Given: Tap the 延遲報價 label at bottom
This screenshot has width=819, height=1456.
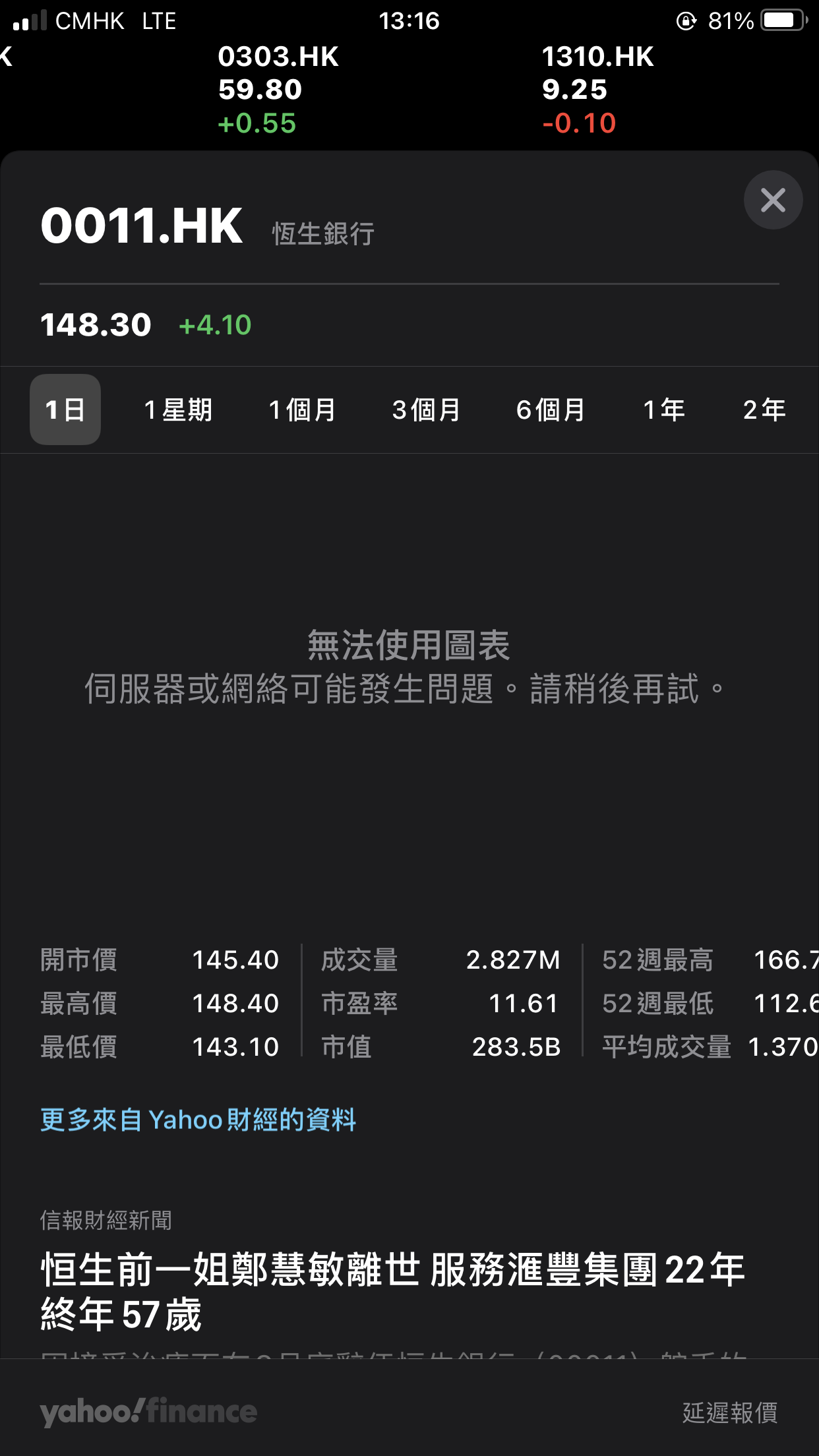Looking at the screenshot, I should tap(729, 1412).
